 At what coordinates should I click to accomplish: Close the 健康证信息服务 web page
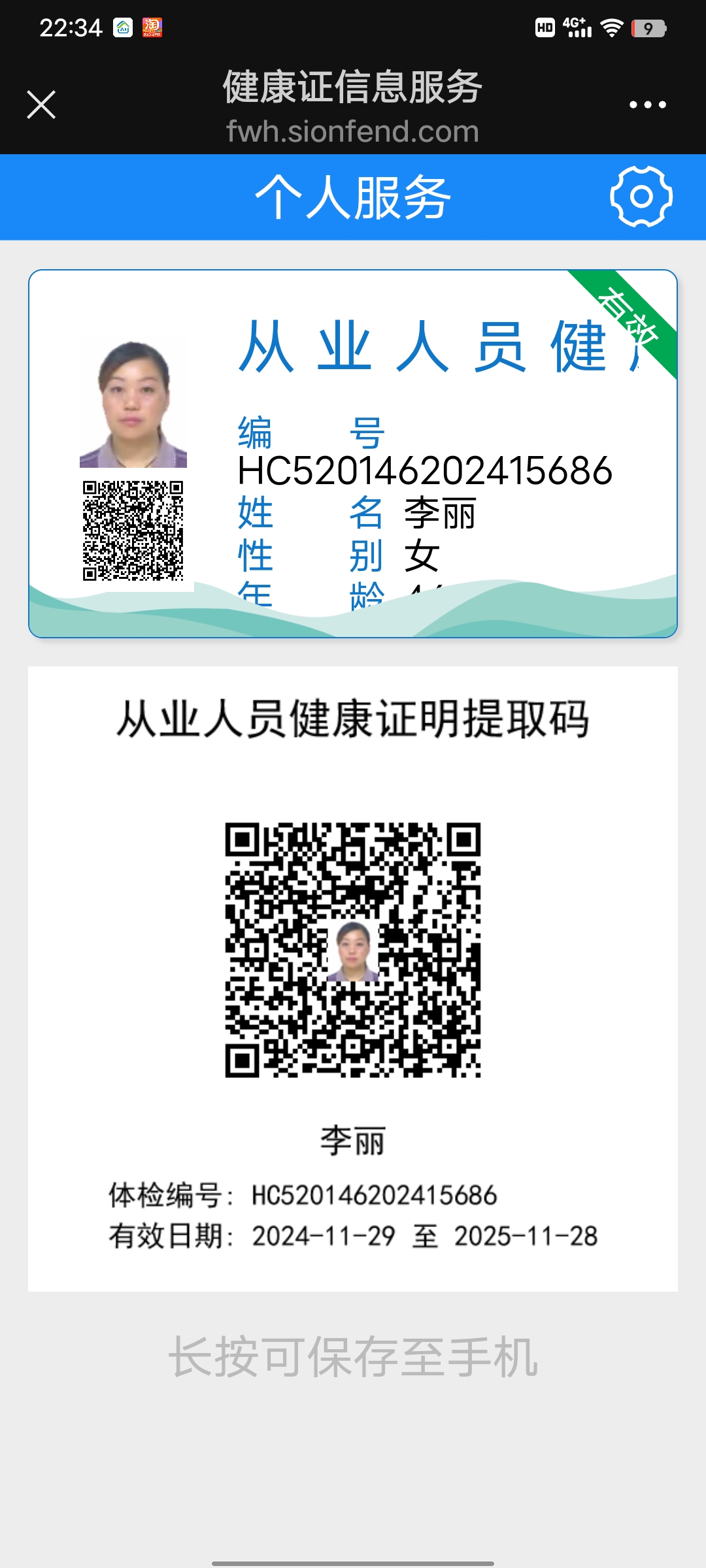pyautogui.click(x=41, y=105)
